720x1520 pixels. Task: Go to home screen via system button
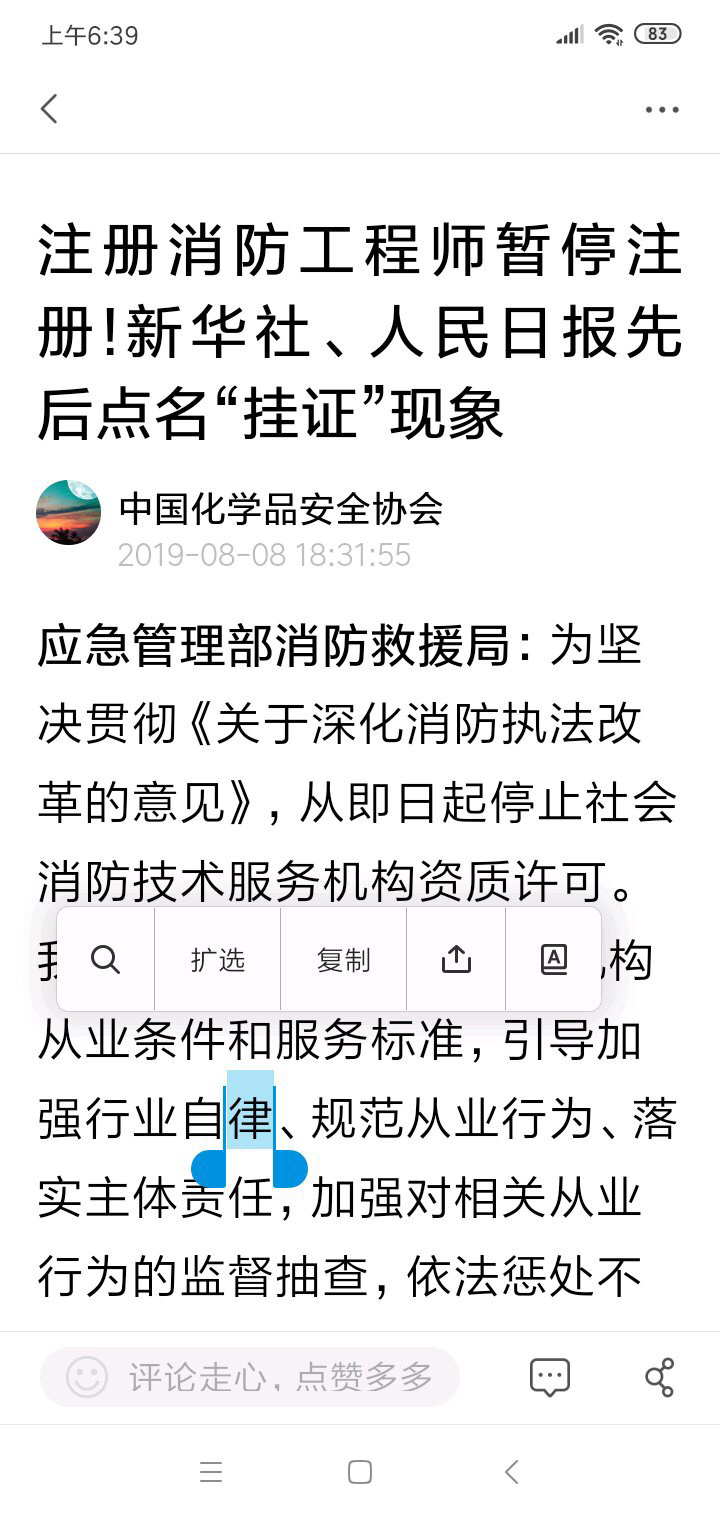click(360, 1472)
